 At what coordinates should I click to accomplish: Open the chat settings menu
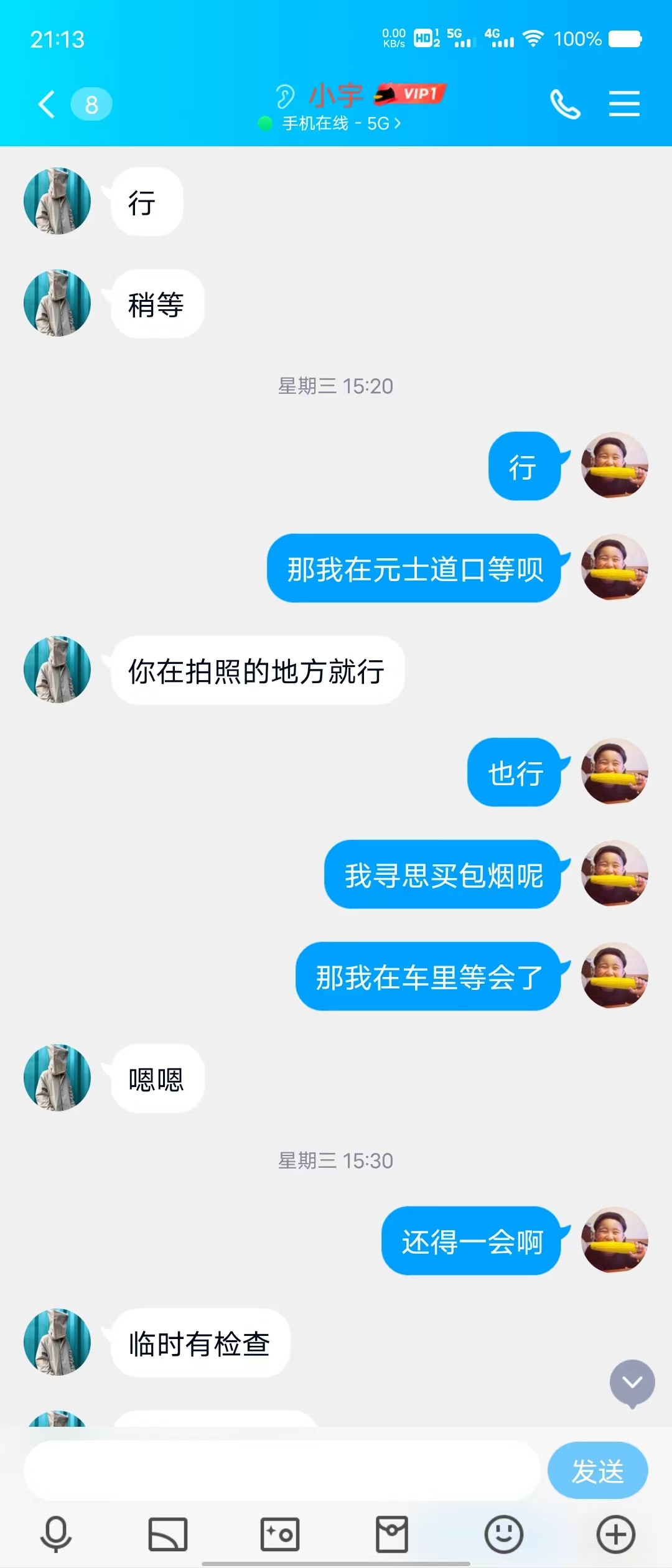pyautogui.click(x=624, y=104)
